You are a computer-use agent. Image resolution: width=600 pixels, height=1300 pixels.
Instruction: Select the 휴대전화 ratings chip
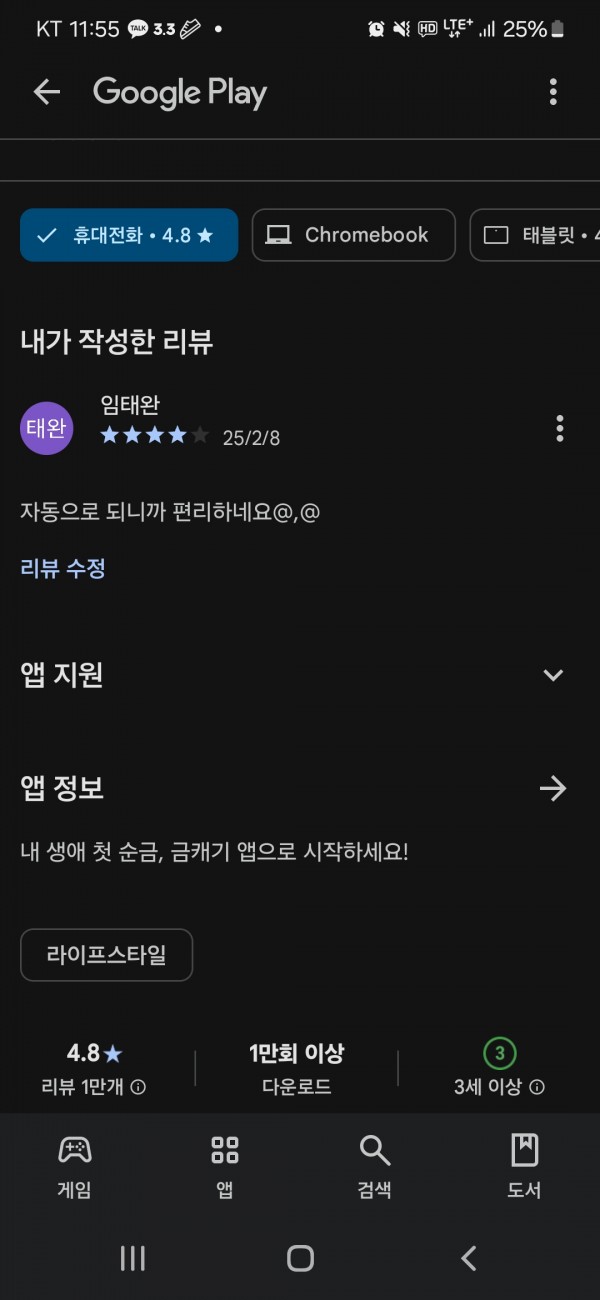pyautogui.click(x=129, y=235)
